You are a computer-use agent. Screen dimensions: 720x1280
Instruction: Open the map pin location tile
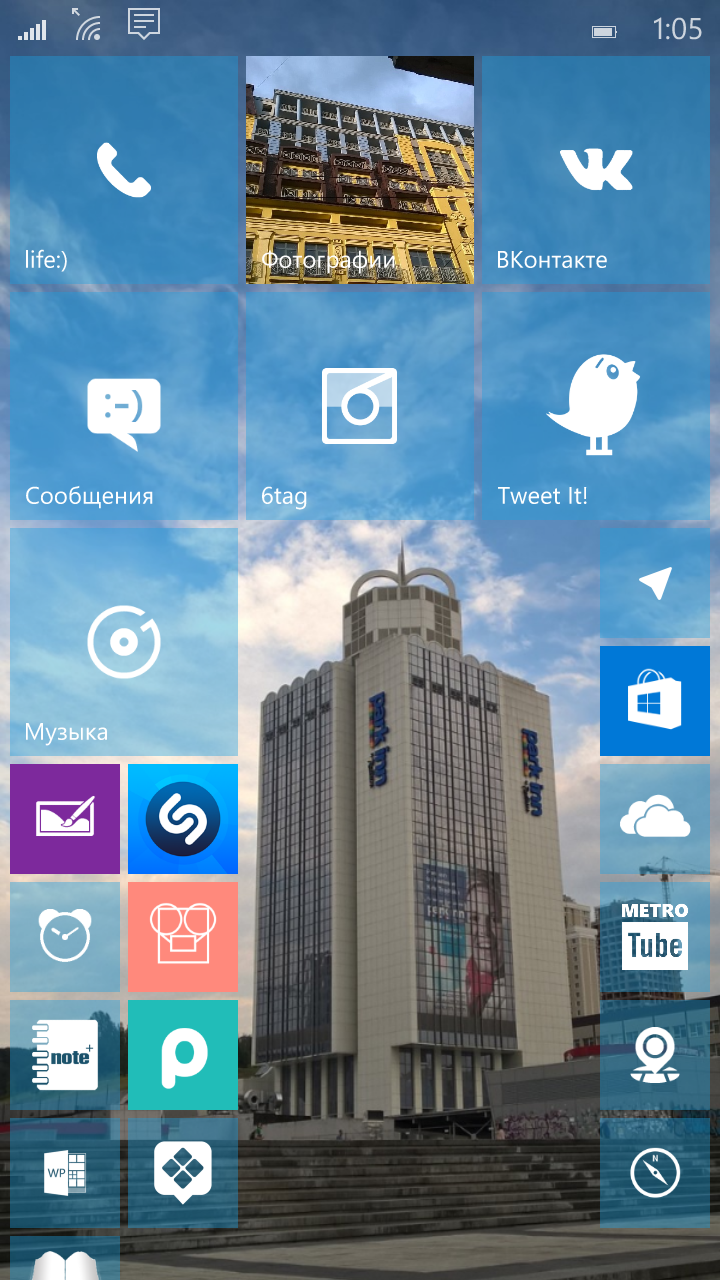point(655,1055)
